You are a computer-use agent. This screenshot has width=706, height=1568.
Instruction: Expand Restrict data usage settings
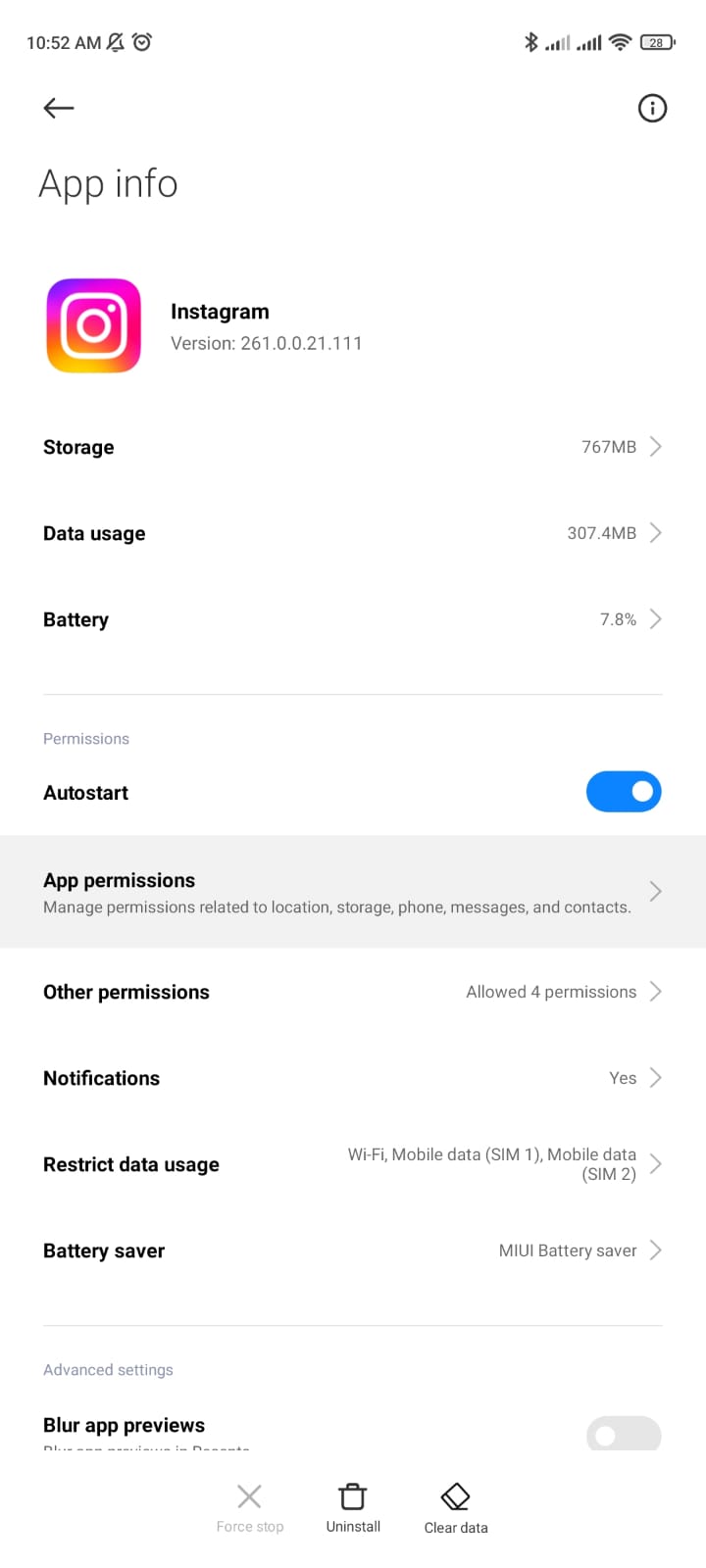[x=656, y=1164]
